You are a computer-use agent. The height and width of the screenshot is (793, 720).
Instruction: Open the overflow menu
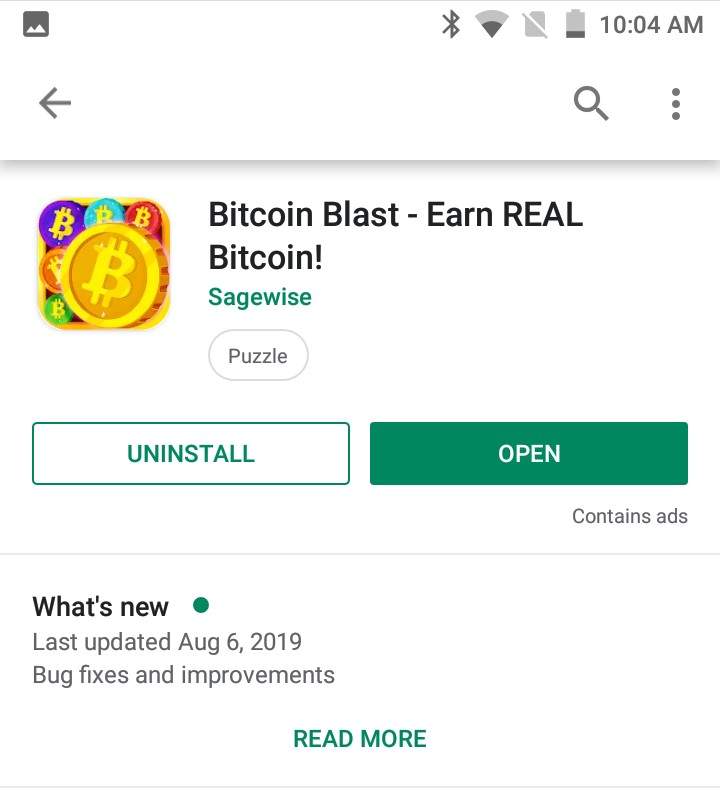[x=676, y=103]
